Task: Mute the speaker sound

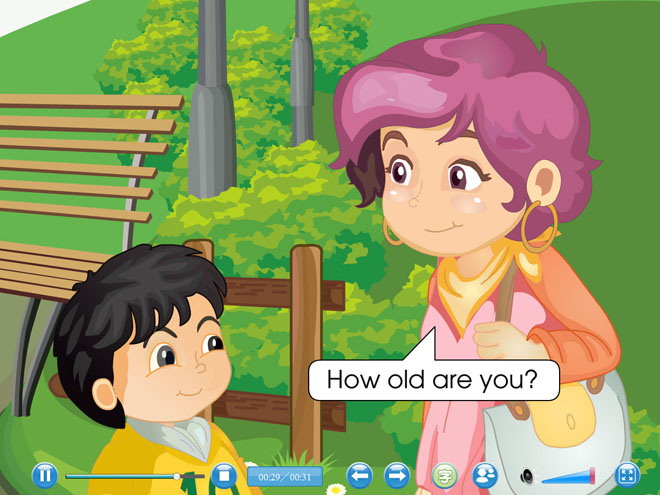Action: [527, 477]
